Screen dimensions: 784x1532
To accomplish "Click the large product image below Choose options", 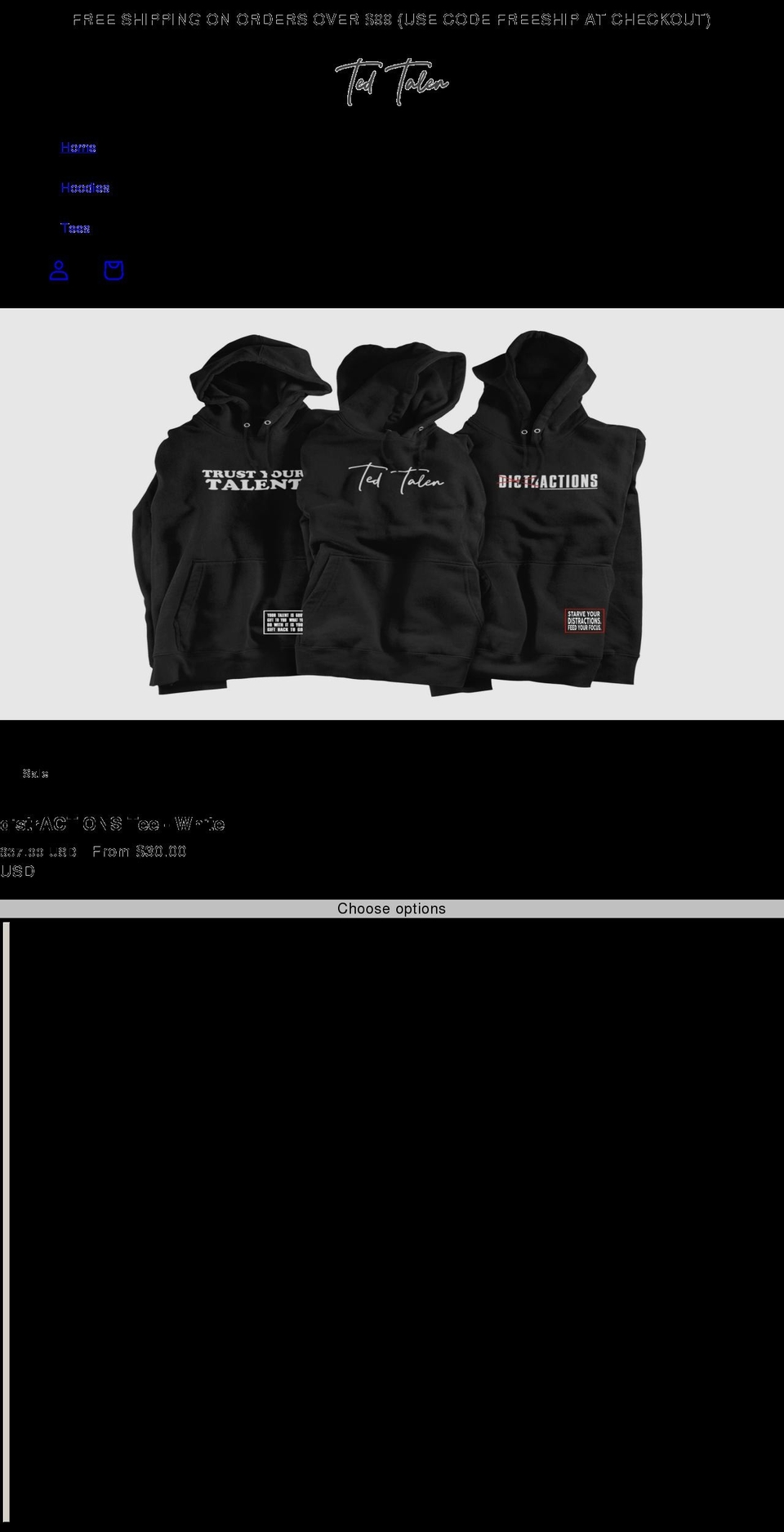I will (x=392, y=1226).
